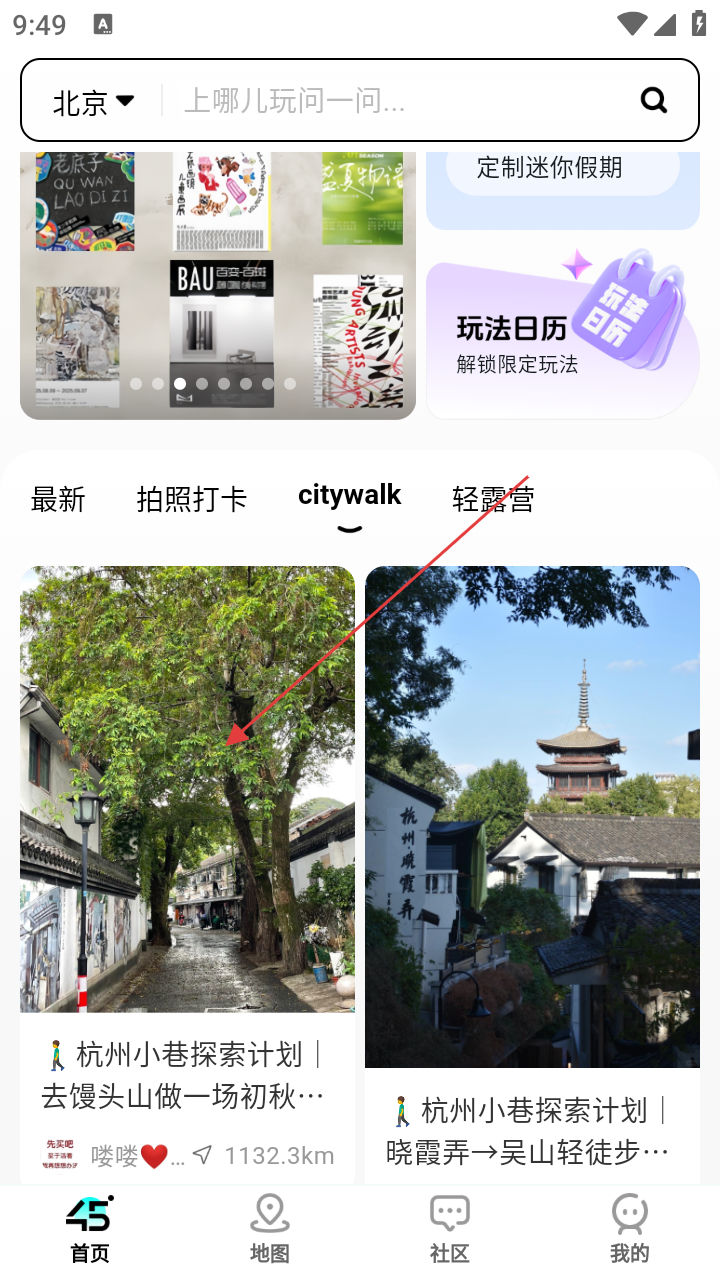This screenshot has height=1280, width=720.
Task: Tap the search field 上哪儿玩问一问
Action: (400, 101)
